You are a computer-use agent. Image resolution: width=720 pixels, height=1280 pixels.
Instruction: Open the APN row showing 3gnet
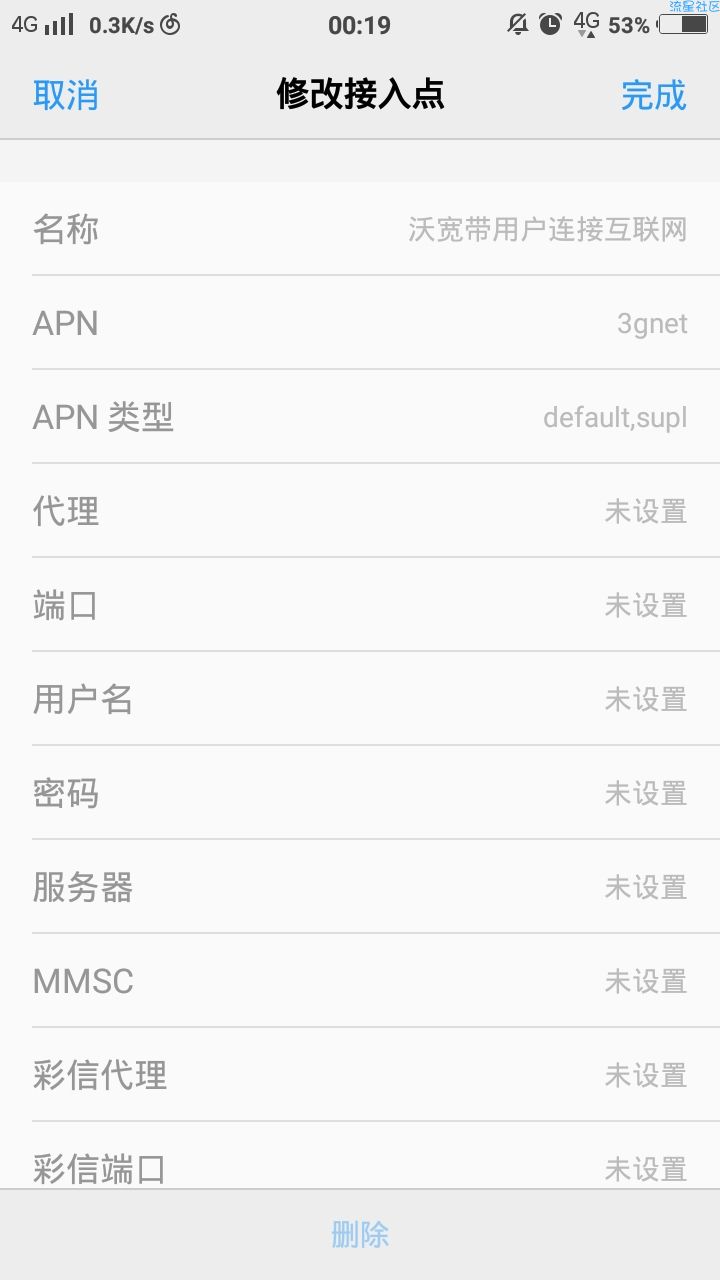360,323
